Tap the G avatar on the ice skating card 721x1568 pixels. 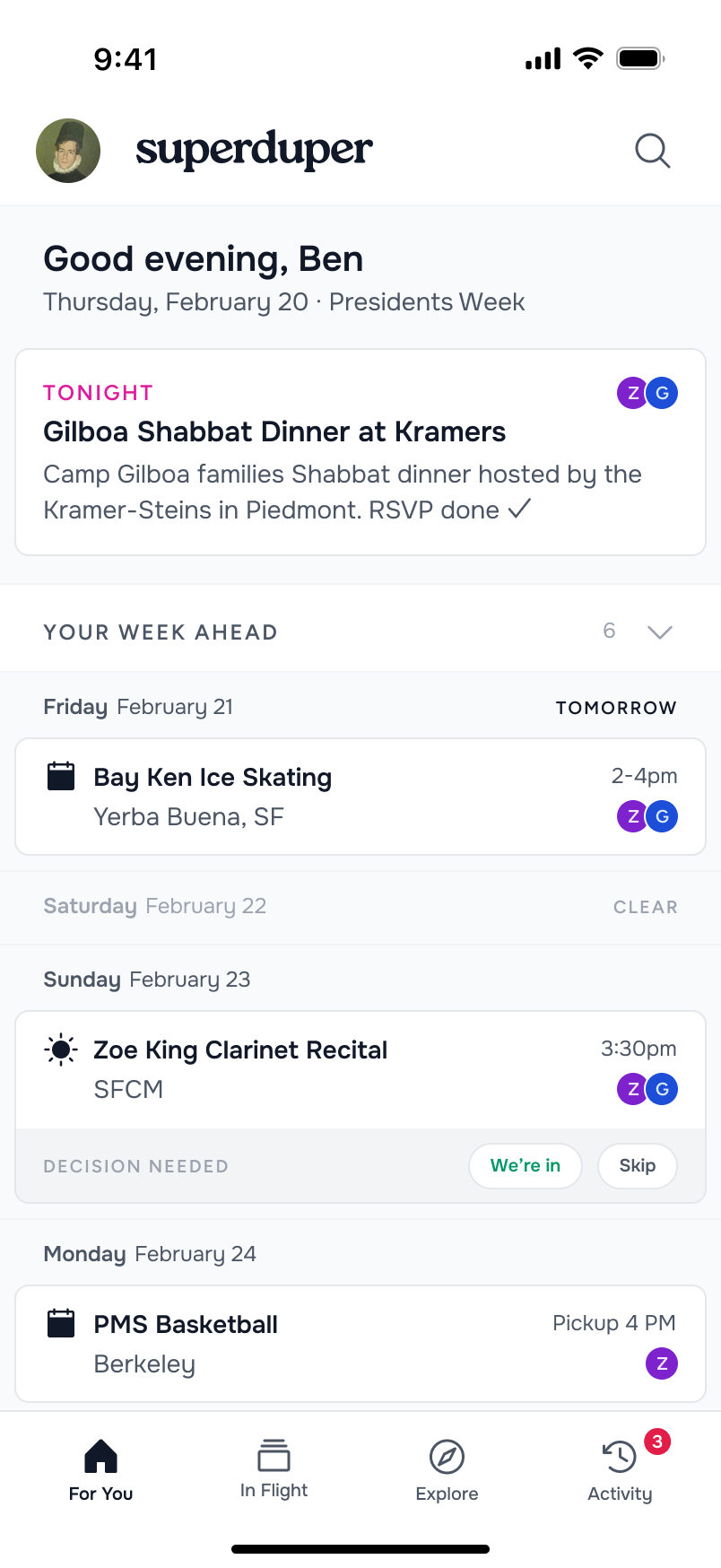(x=662, y=816)
